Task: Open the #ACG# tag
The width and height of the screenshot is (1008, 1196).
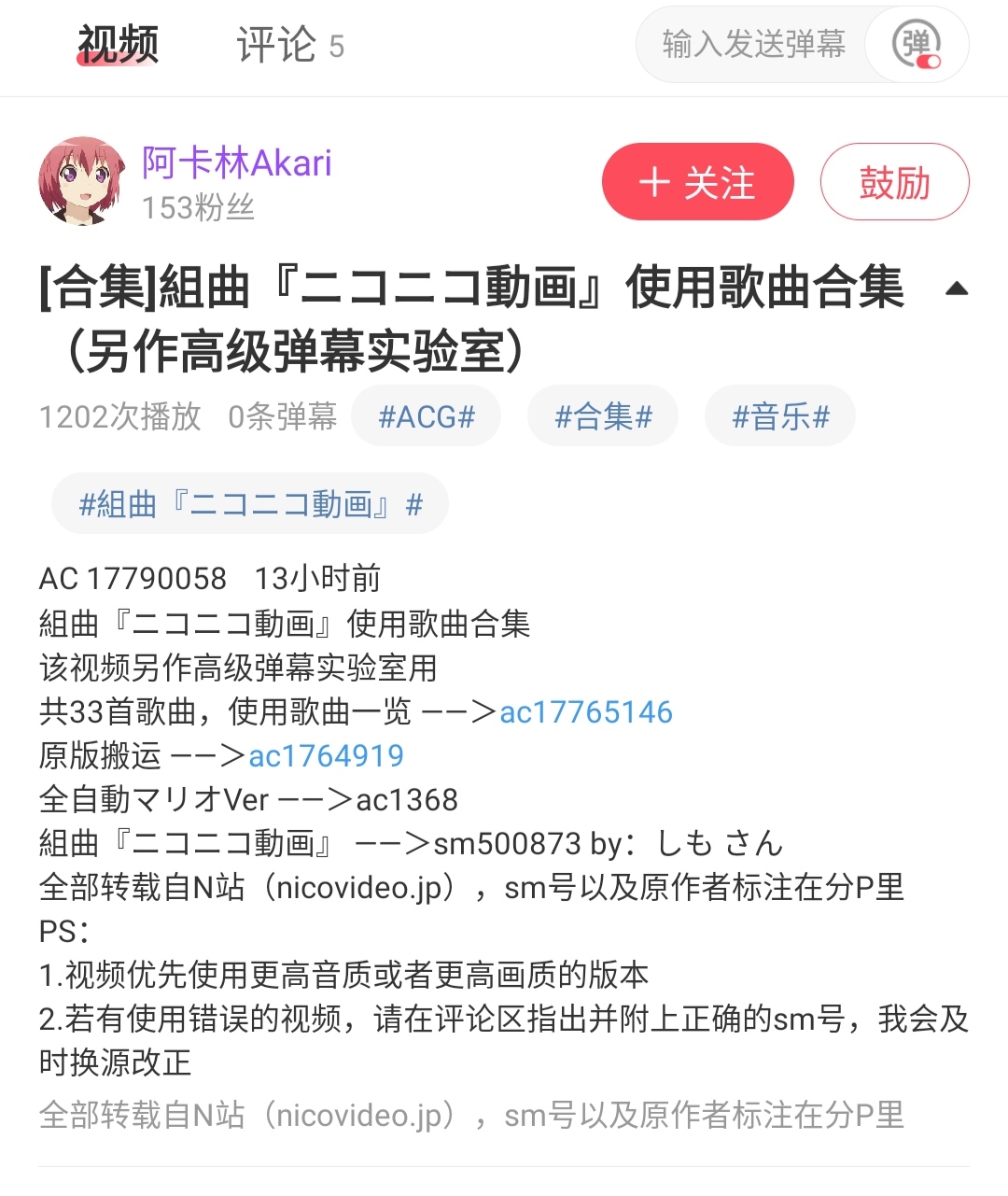Action: (x=427, y=416)
